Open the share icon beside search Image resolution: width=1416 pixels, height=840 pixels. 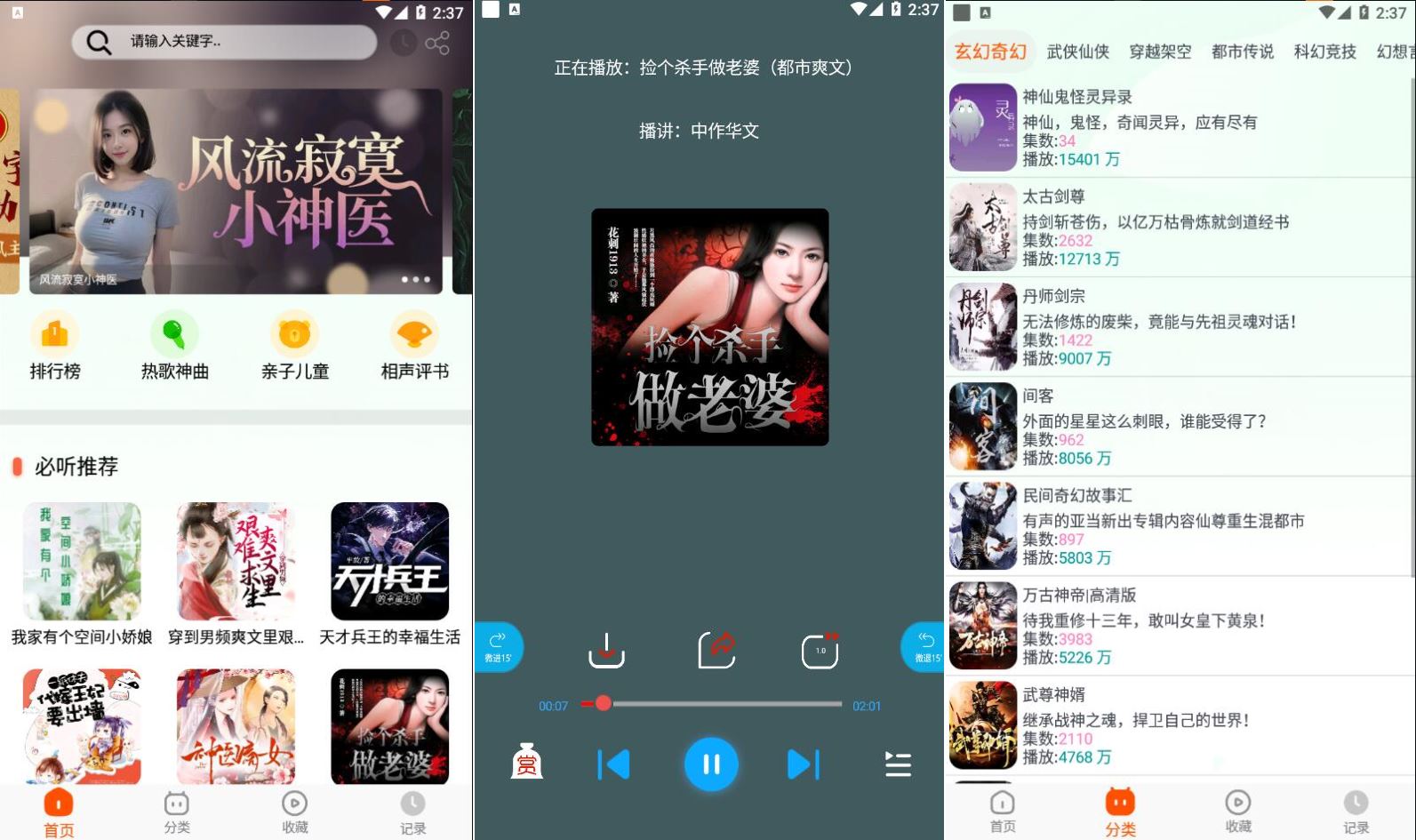click(x=436, y=43)
